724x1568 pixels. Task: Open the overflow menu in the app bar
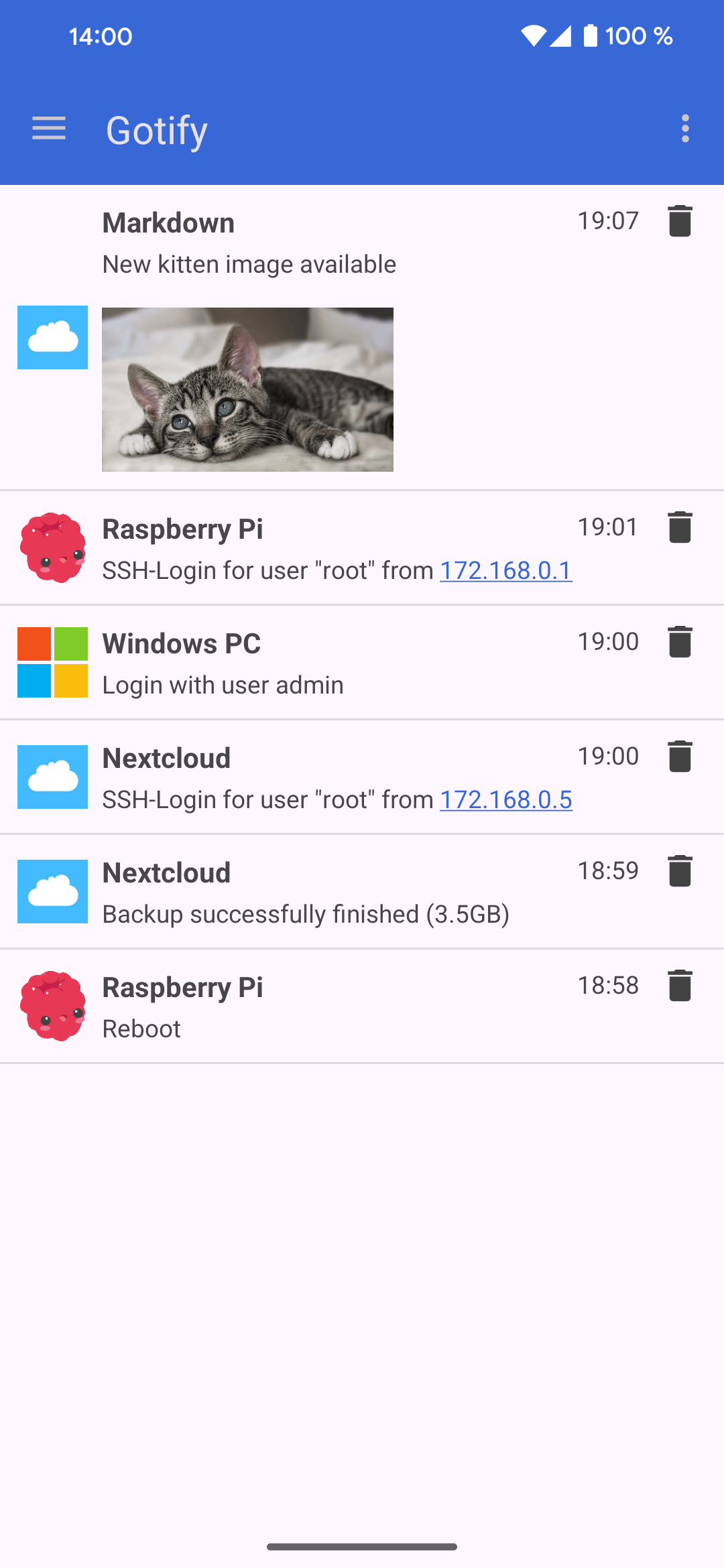684,129
